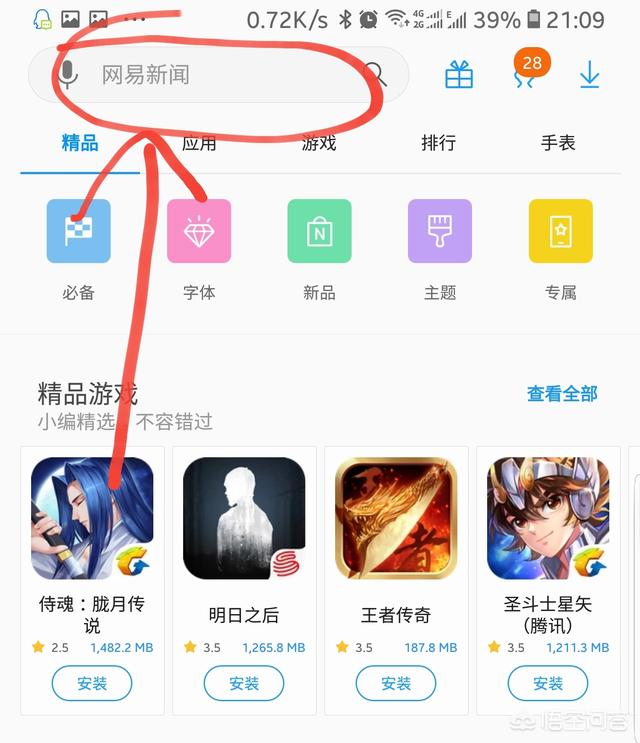Viewport: 640px width, 743px height.
Task: Open the 新品 category
Action: pyautogui.click(x=319, y=232)
